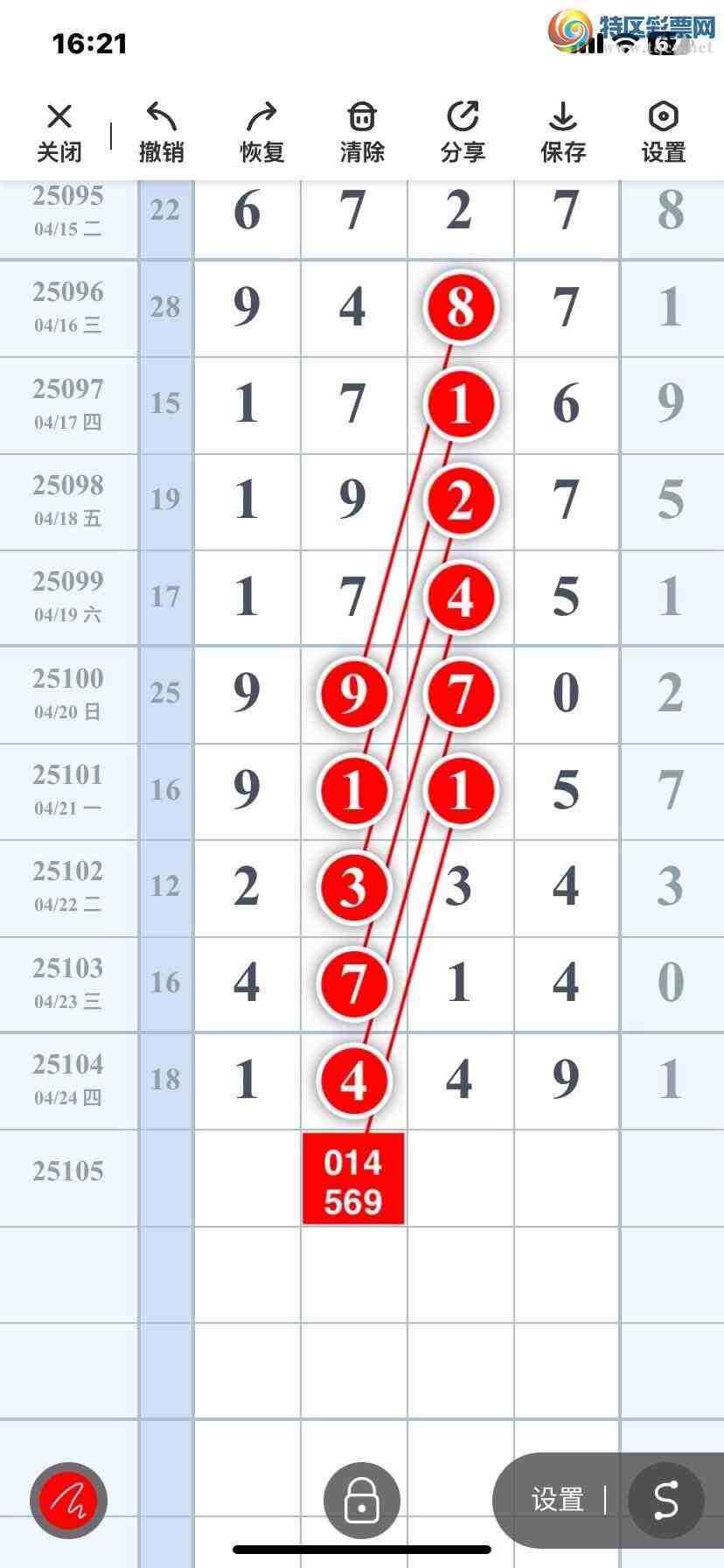The width and height of the screenshot is (724, 1568).
Task: Undo the last drawing action
Action: point(162,132)
